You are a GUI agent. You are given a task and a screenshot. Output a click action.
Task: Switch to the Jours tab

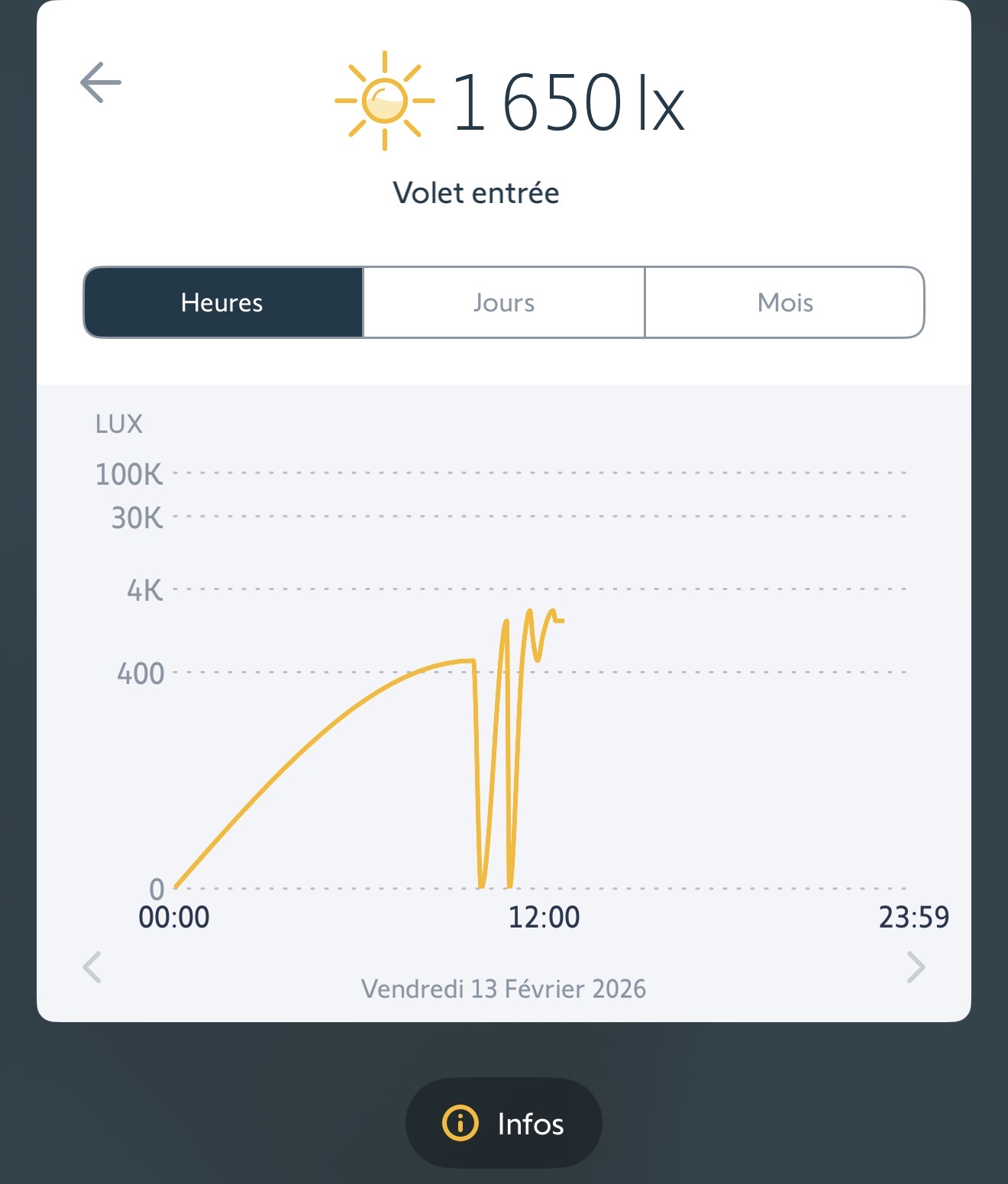(504, 302)
